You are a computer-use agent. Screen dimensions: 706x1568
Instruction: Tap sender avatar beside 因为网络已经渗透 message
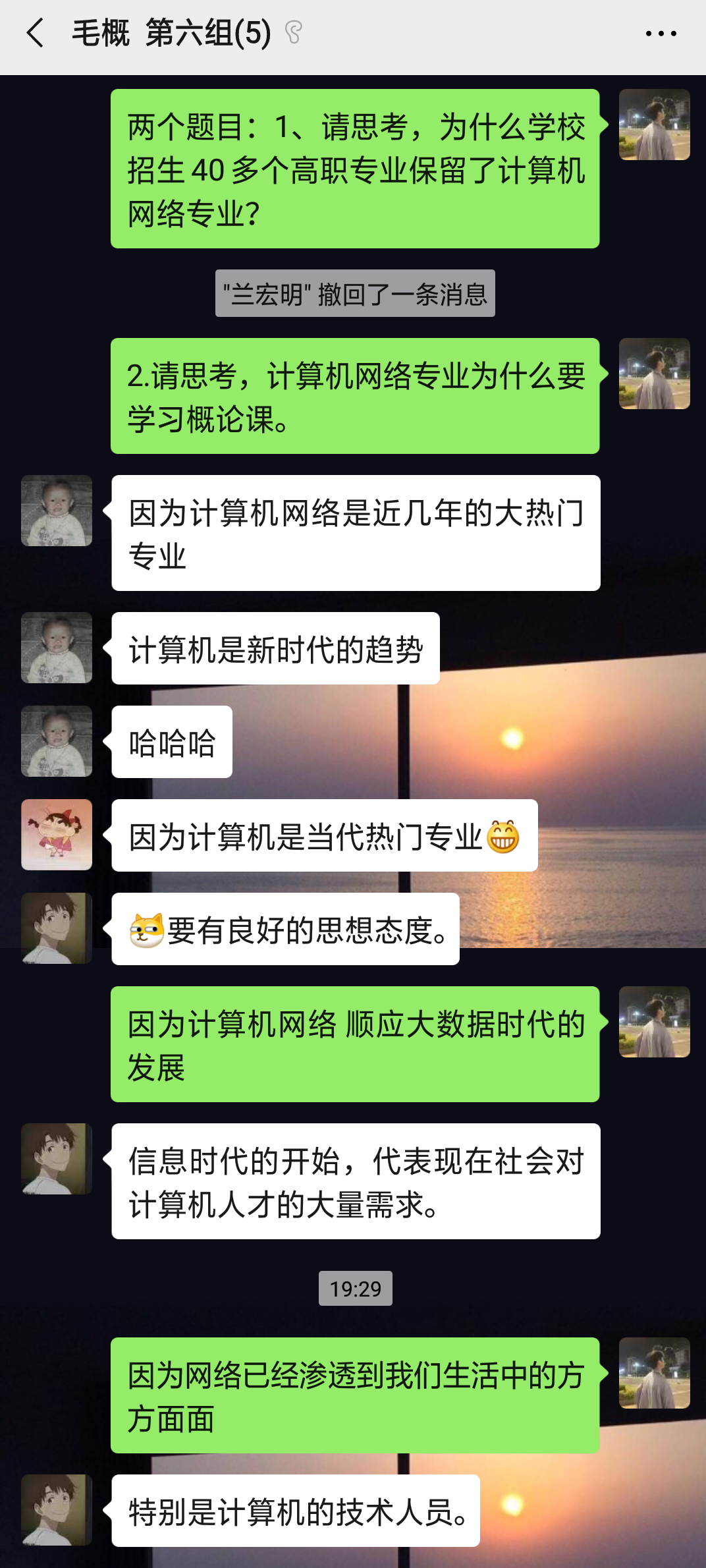pos(654,1373)
